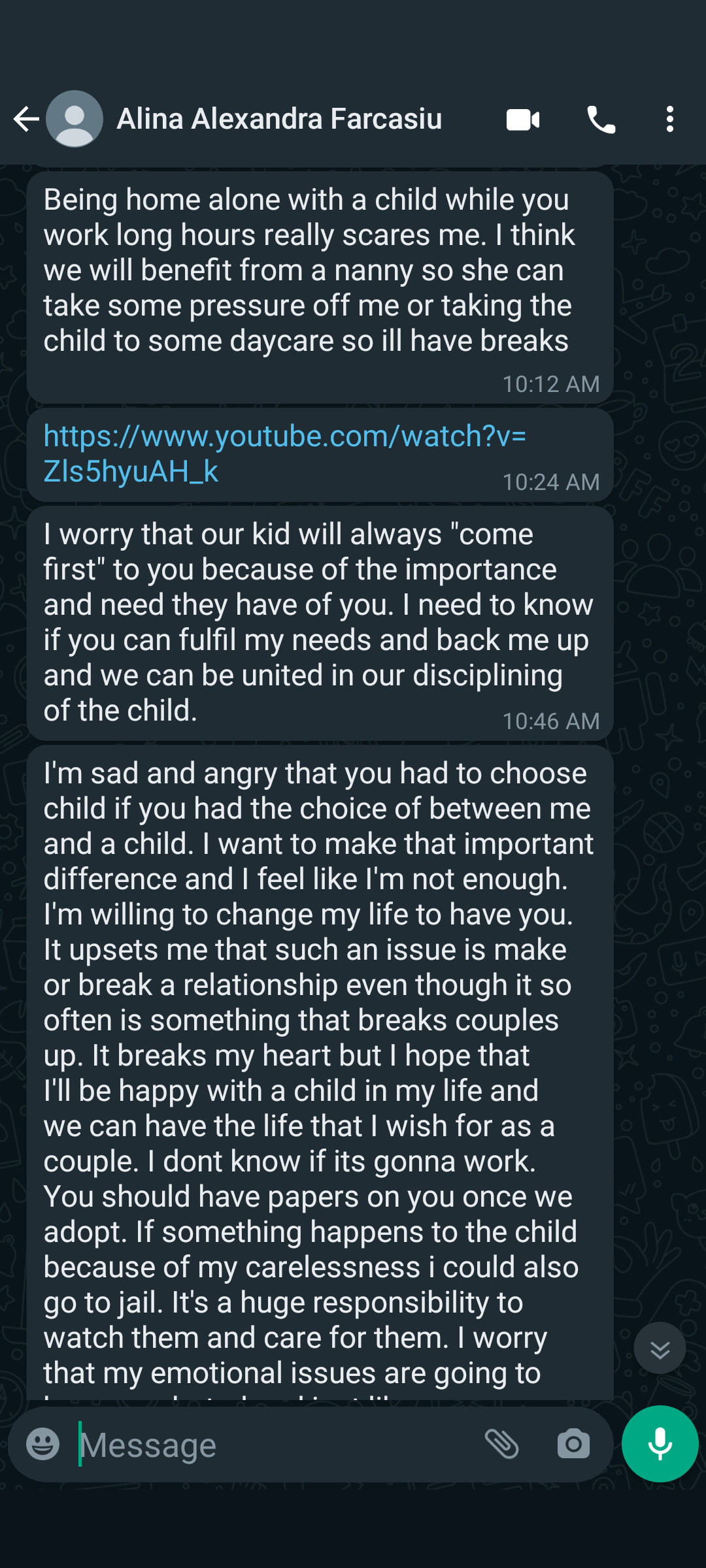The width and height of the screenshot is (706, 1568).
Task: Start a video call with Alina
Action: pyautogui.click(x=523, y=120)
